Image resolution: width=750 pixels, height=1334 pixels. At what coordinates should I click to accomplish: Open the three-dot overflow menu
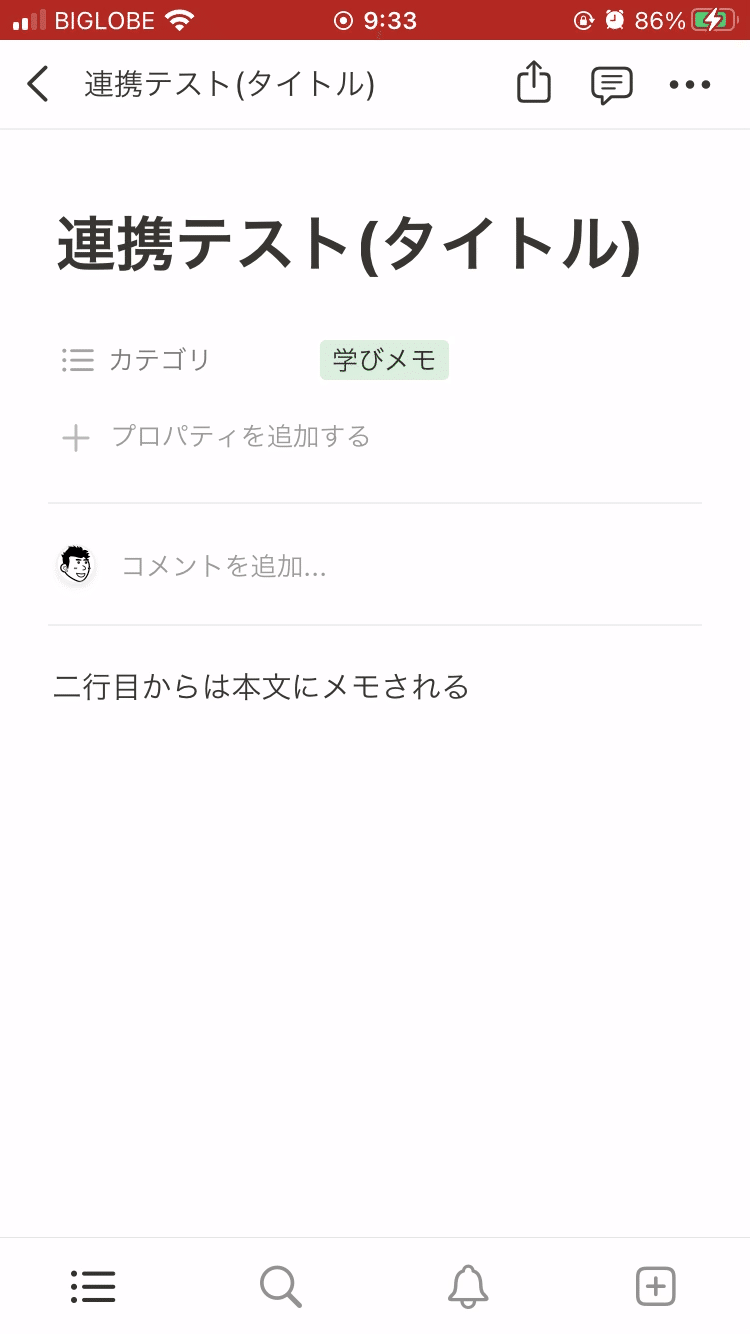[x=690, y=84]
